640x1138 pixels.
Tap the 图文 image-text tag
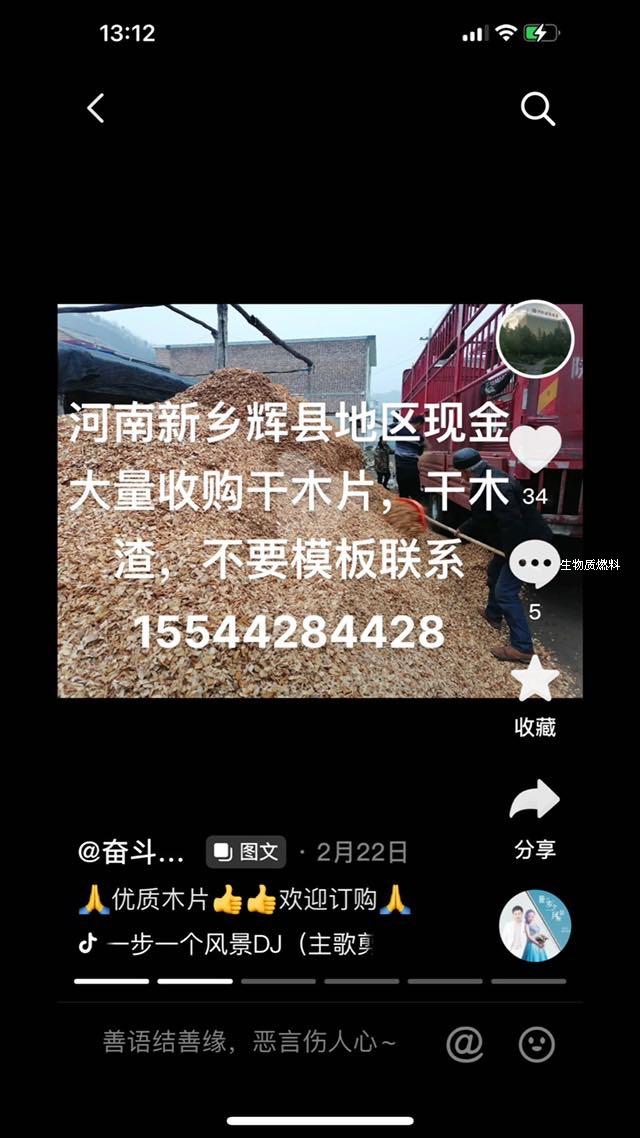pyautogui.click(x=247, y=852)
